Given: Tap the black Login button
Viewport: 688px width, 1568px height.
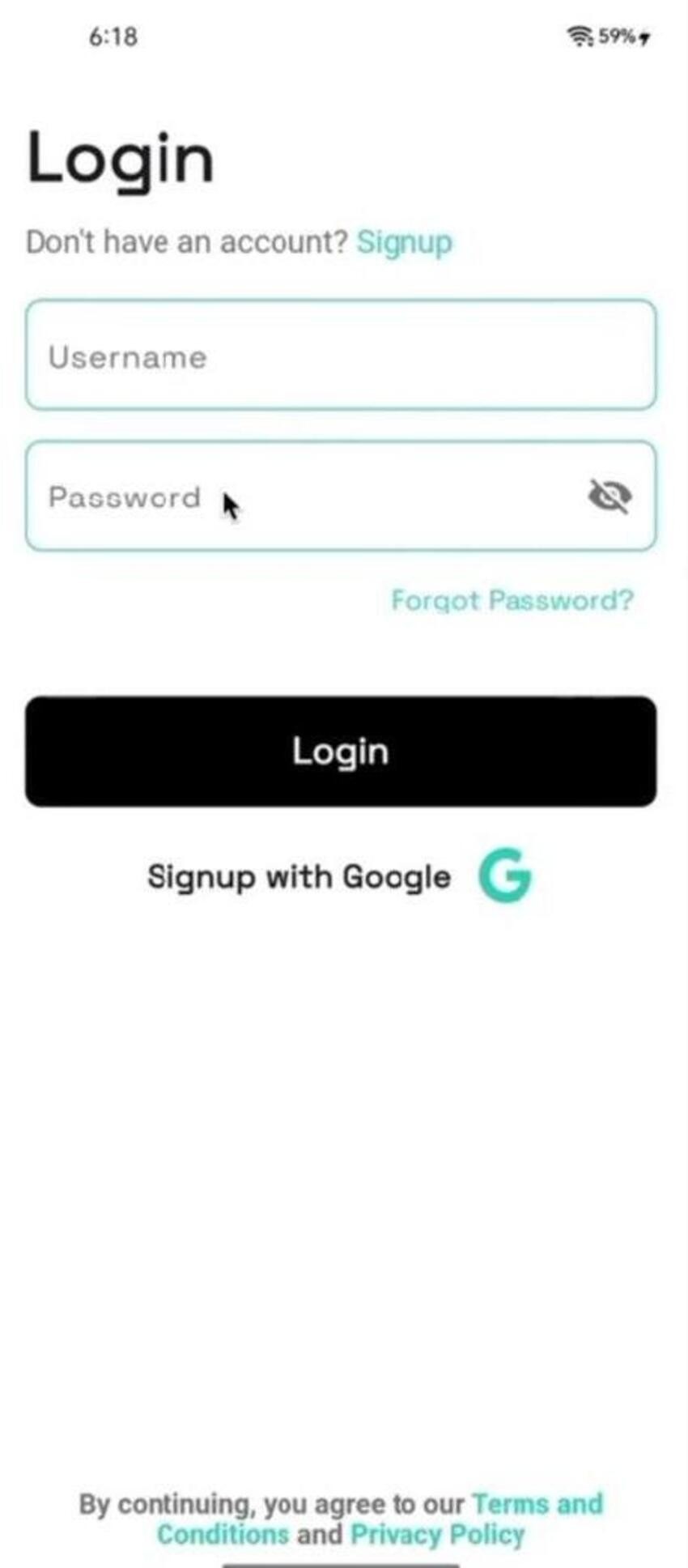Looking at the screenshot, I should pos(341,751).
